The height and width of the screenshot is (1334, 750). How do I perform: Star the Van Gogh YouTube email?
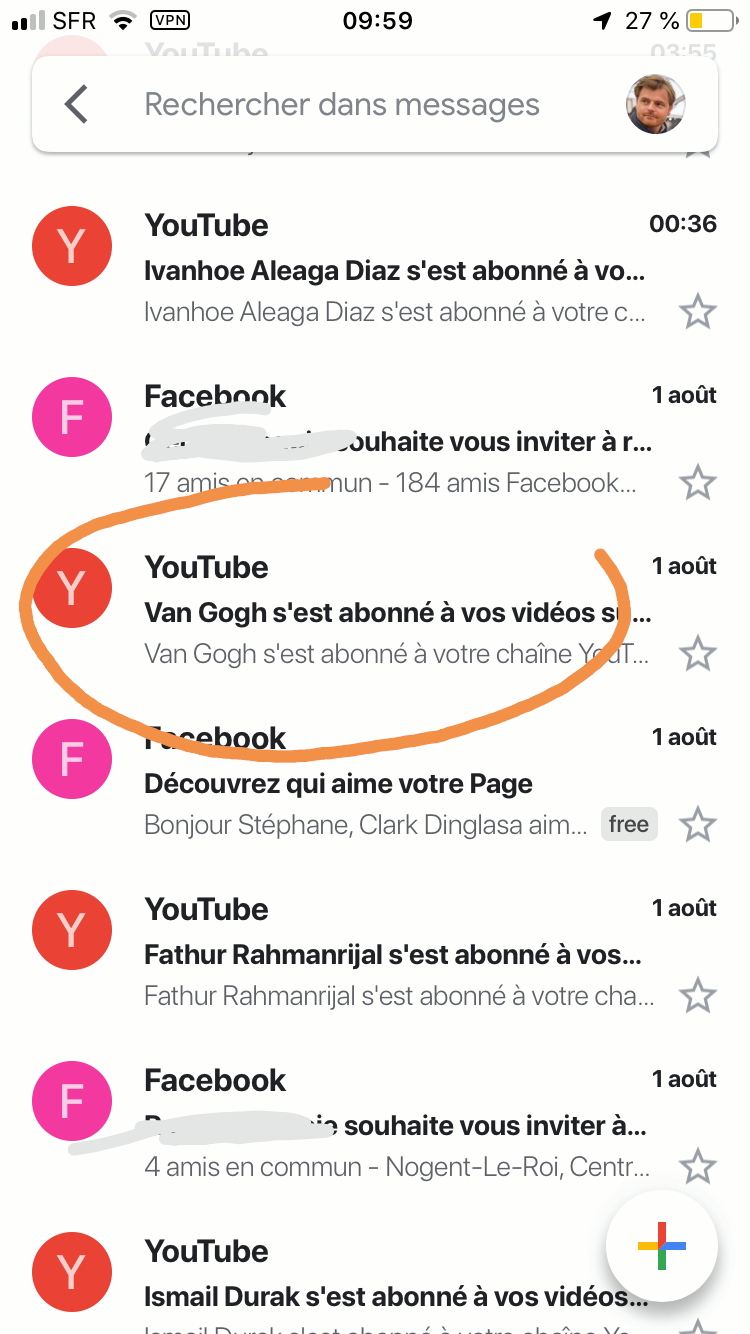[697, 654]
